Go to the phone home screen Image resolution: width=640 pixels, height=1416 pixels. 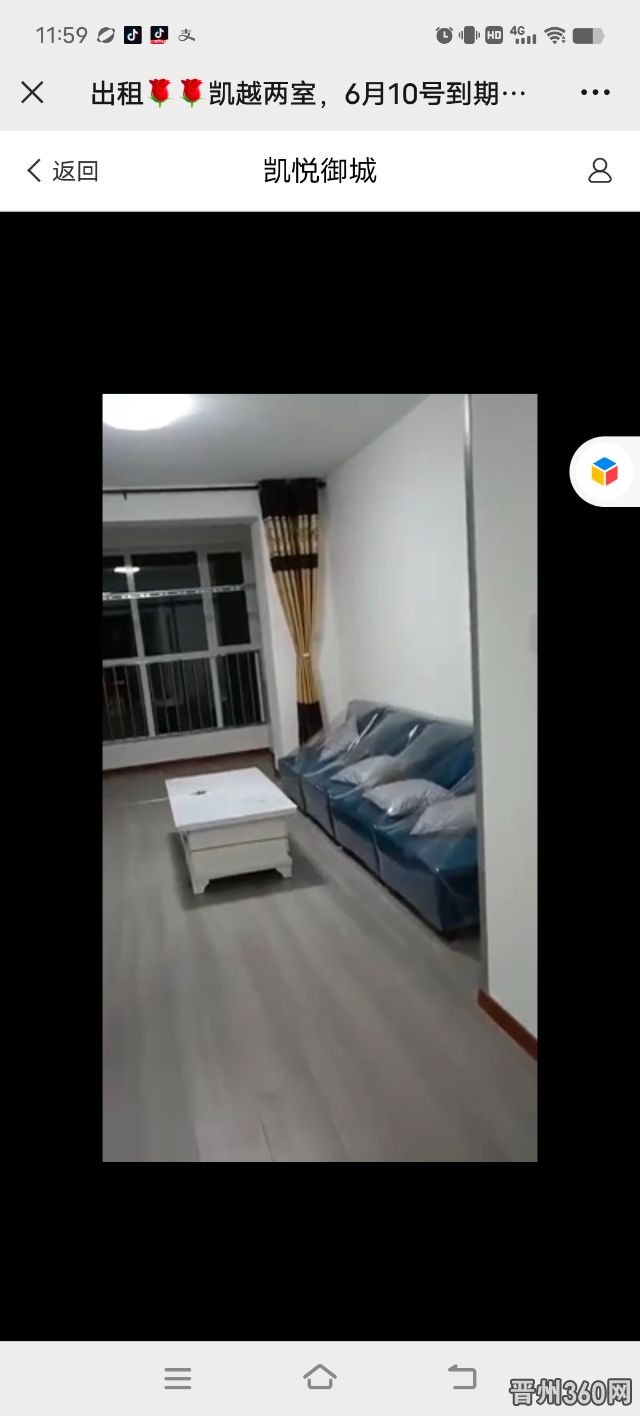[x=320, y=1377]
